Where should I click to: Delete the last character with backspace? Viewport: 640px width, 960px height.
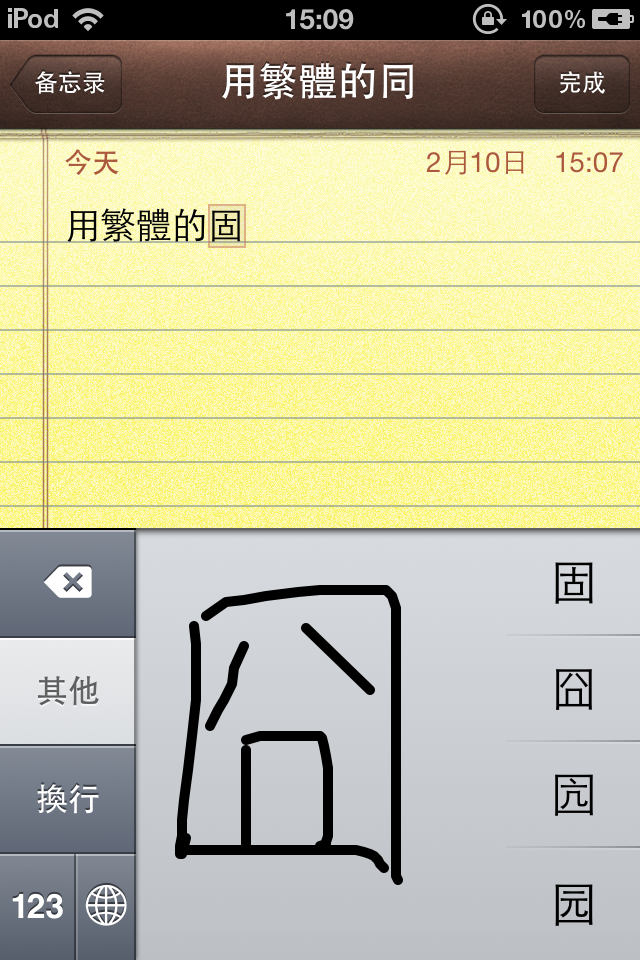coord(67,582)
